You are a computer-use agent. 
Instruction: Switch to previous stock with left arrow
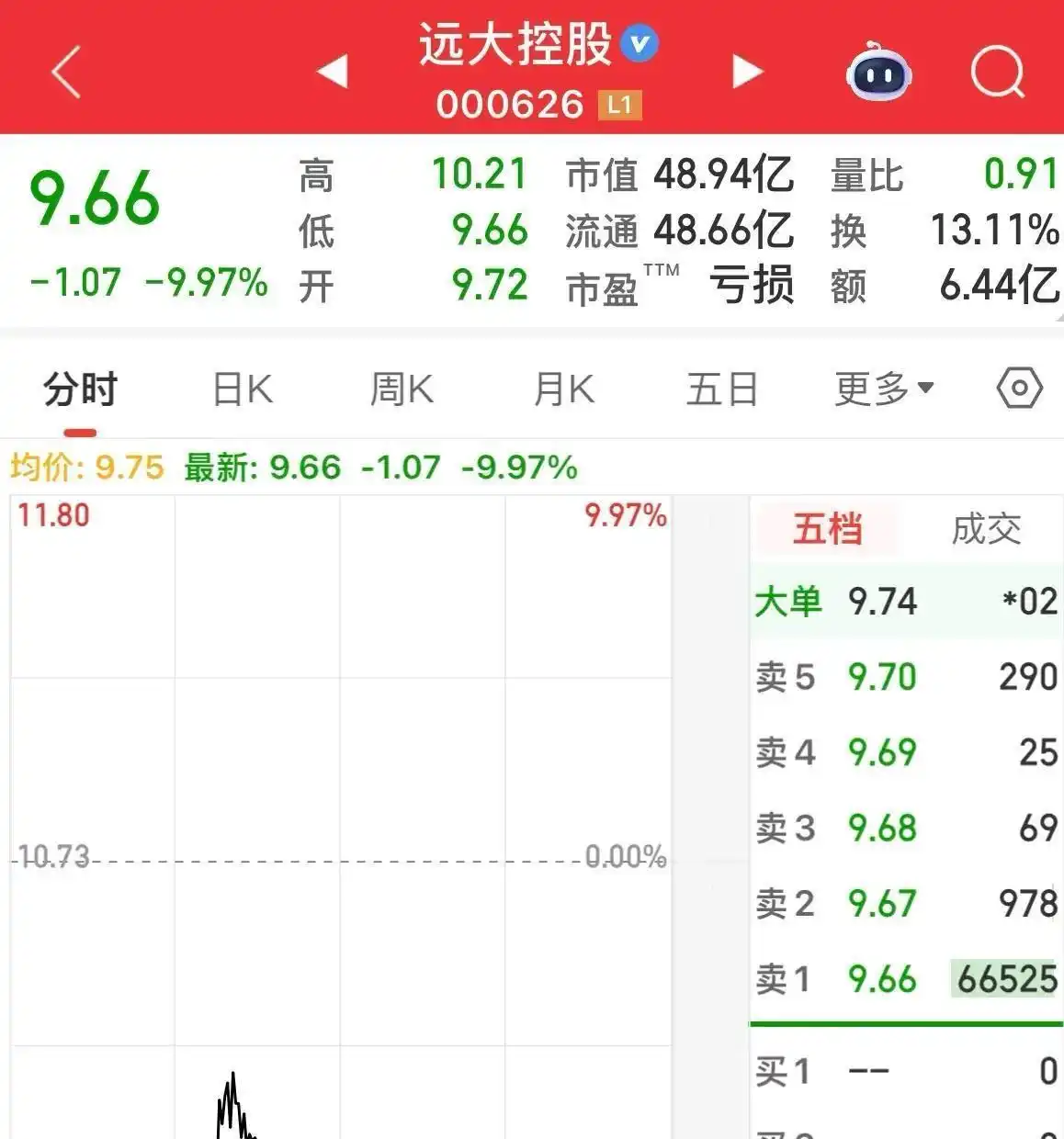tap(333, 69)
